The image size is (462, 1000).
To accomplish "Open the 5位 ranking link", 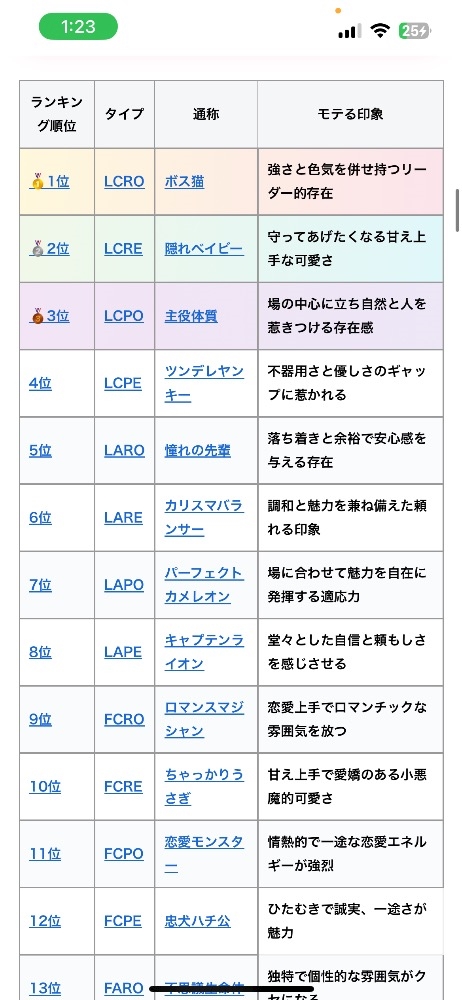I will [41, 451].
